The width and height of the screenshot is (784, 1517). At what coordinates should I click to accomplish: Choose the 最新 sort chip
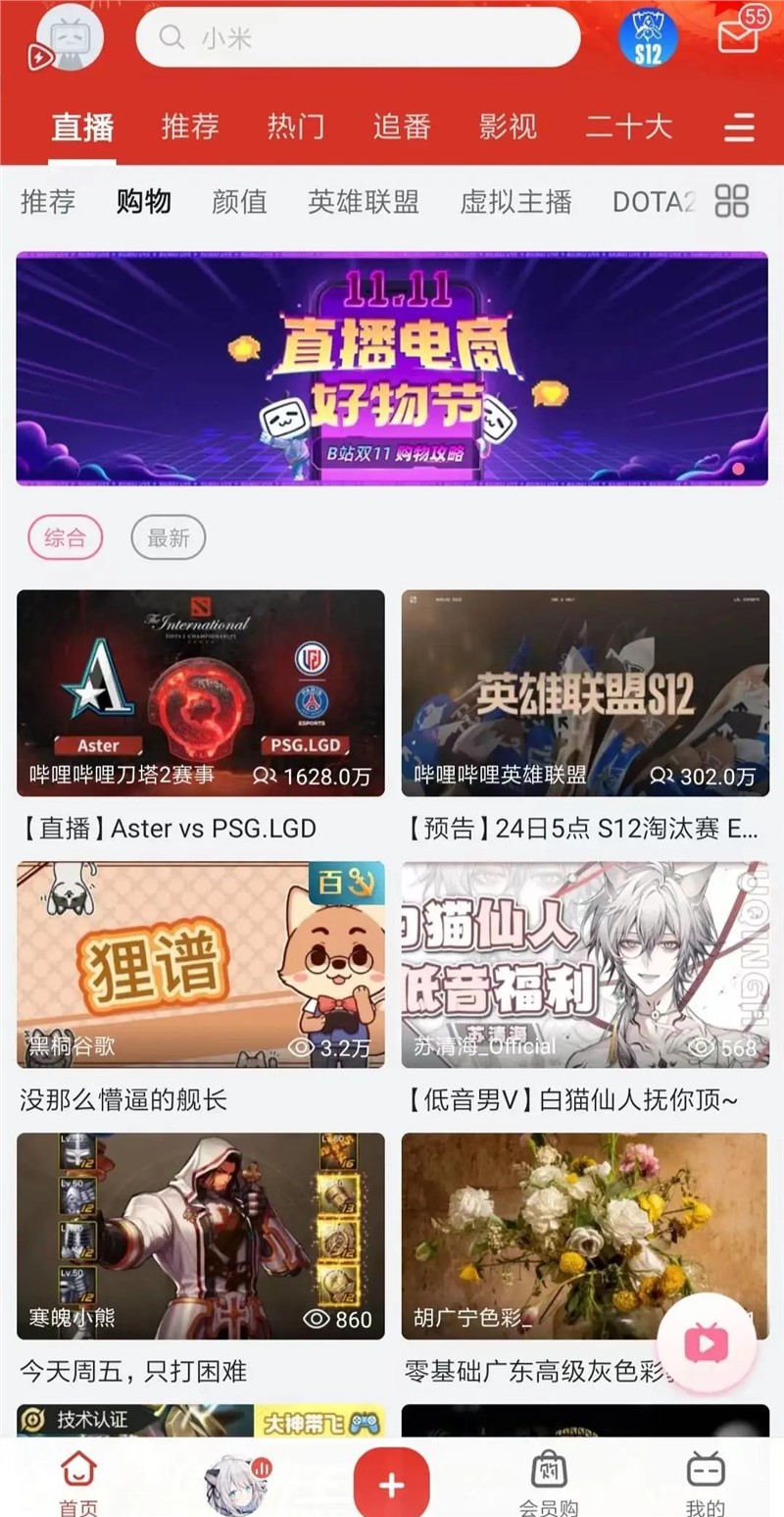169,537
